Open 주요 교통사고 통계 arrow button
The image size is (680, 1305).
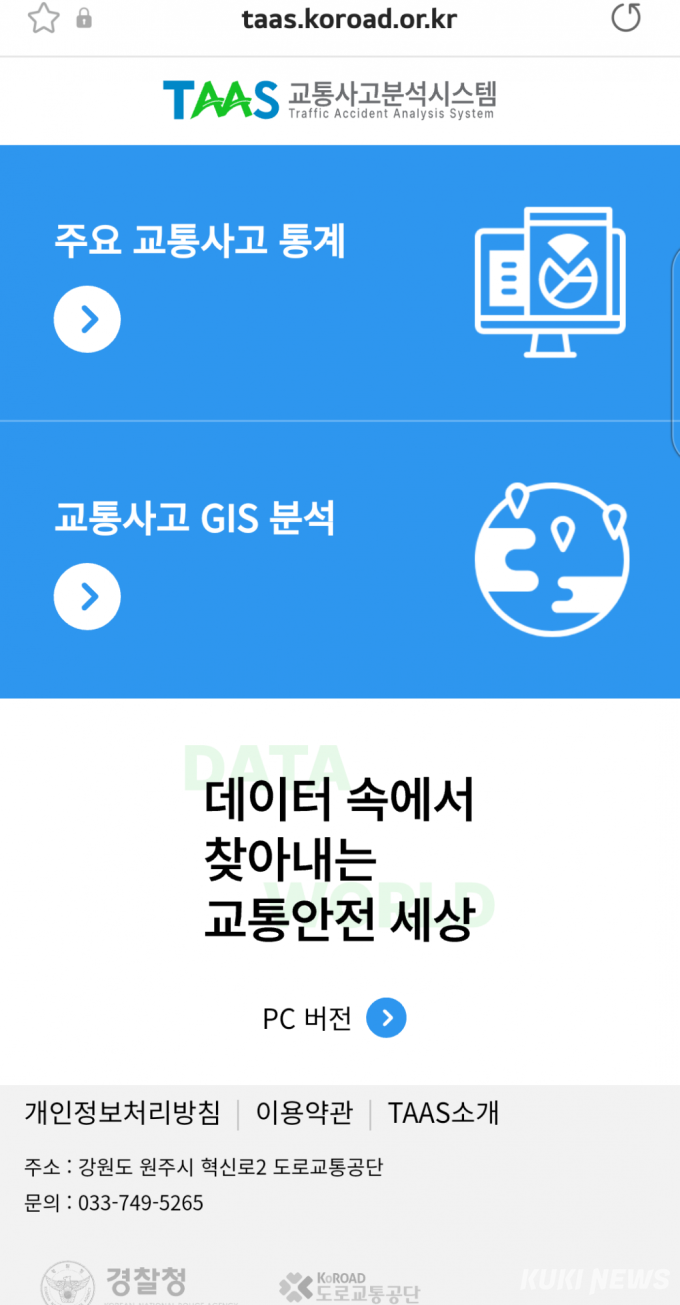(87, 320)
